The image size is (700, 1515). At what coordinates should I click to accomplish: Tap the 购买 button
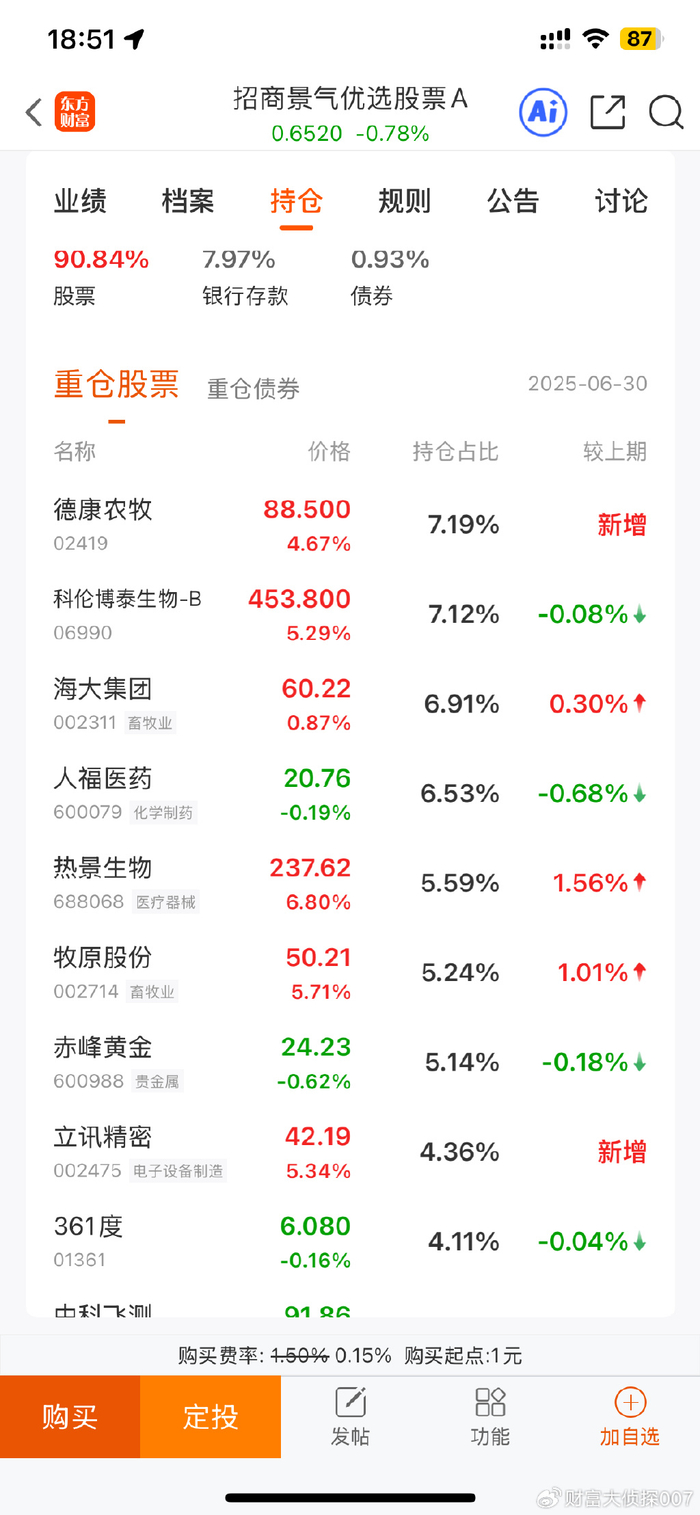tap(70, 1417)
